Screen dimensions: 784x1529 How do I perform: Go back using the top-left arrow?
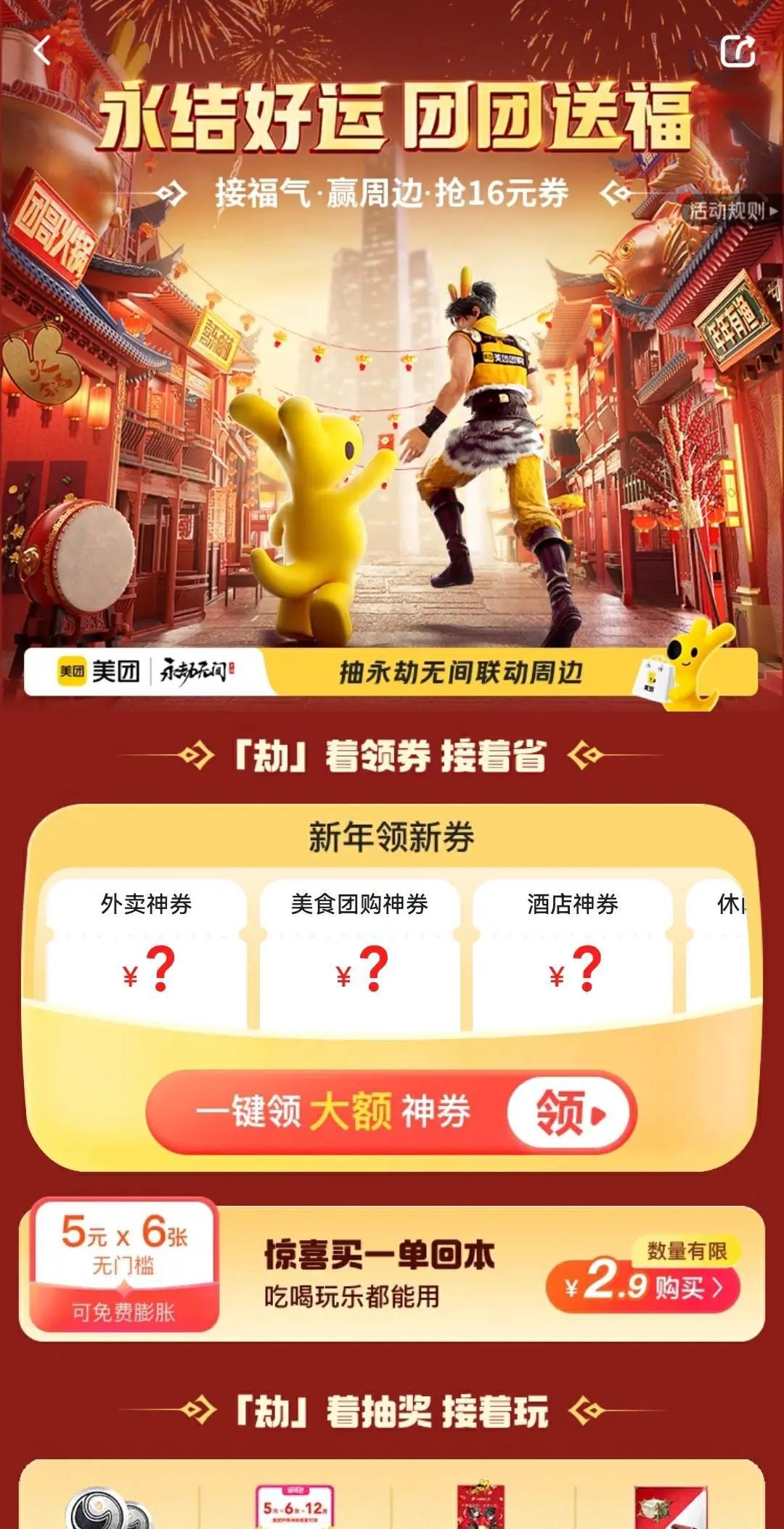click(42, 51)
